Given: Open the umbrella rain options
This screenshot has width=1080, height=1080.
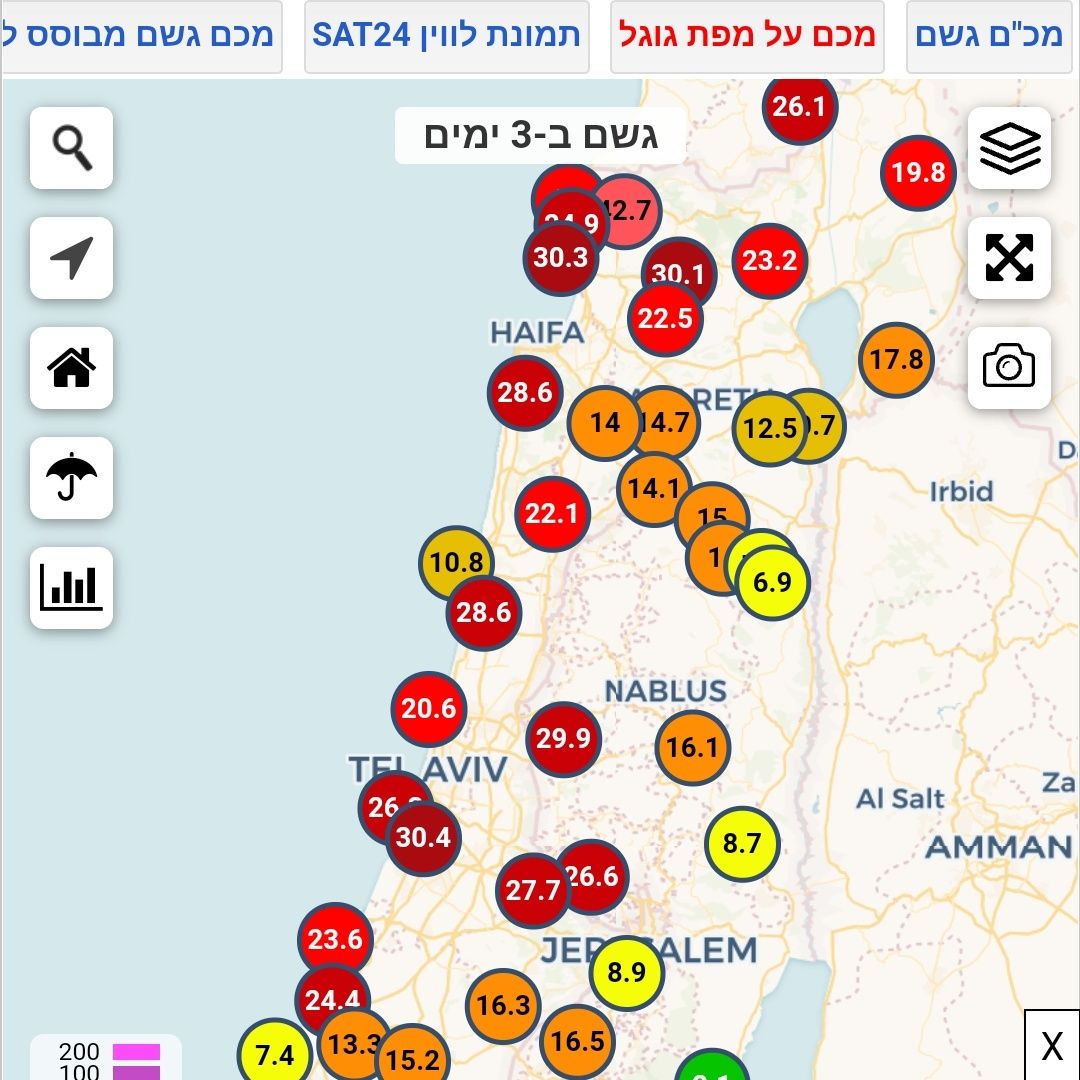Looking at the screenshot, I should (71, 478).
